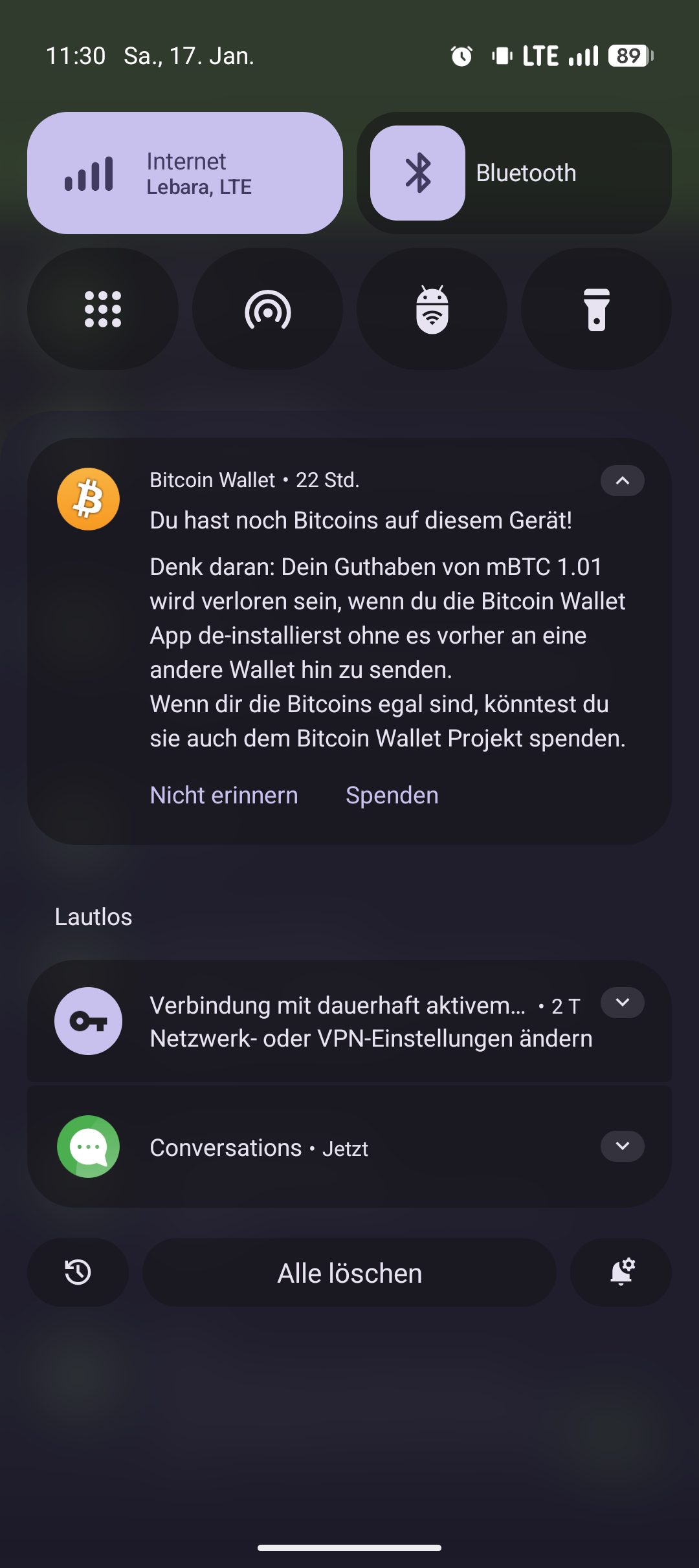Open the Conversations notification
The image size is (699, 1568).
[x=324, y=1148]
